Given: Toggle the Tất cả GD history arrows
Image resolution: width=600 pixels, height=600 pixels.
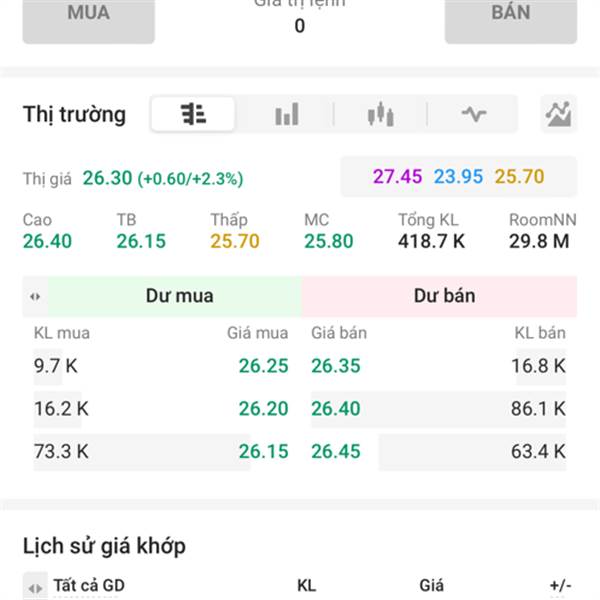Looking at the screenshot, I should 35,586.
